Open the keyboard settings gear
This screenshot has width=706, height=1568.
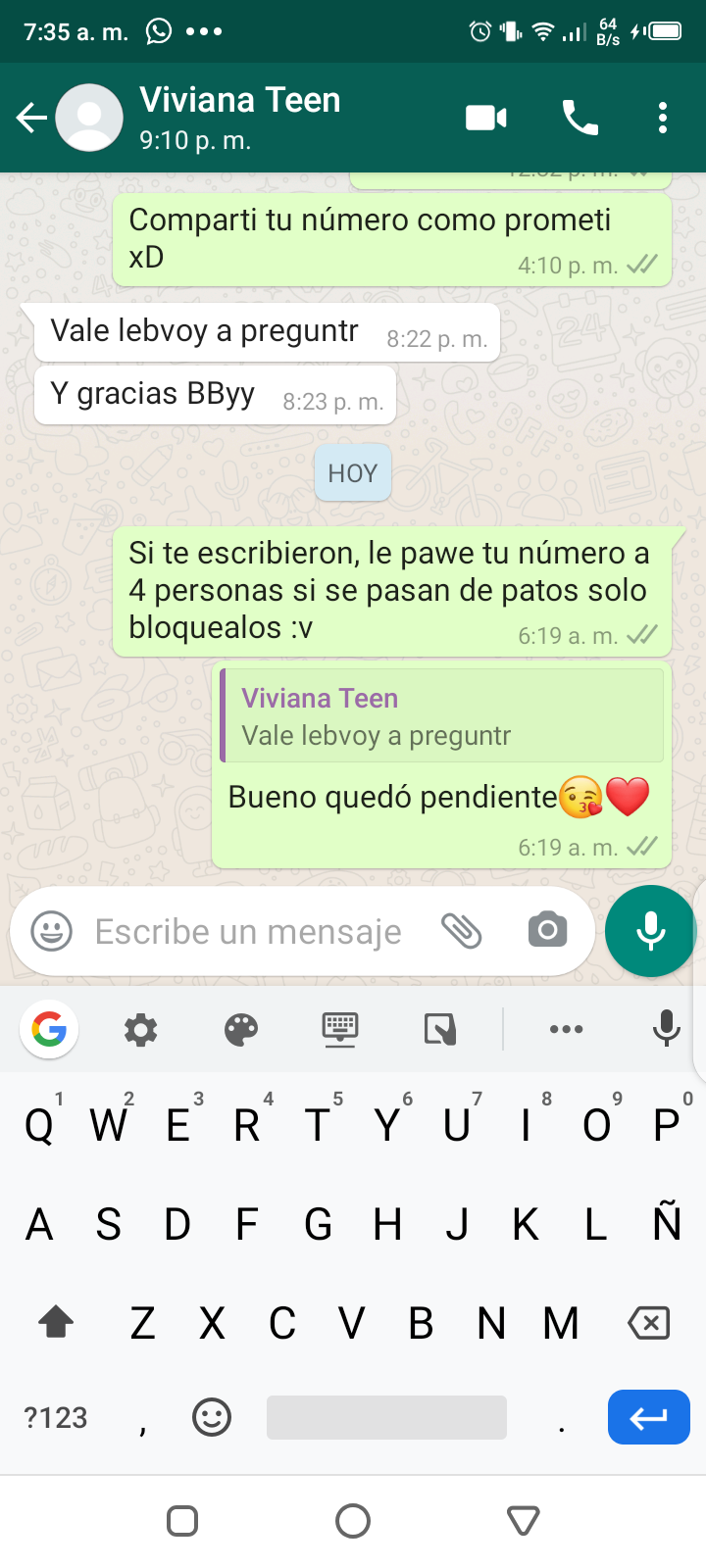[x=140, y=1030]
